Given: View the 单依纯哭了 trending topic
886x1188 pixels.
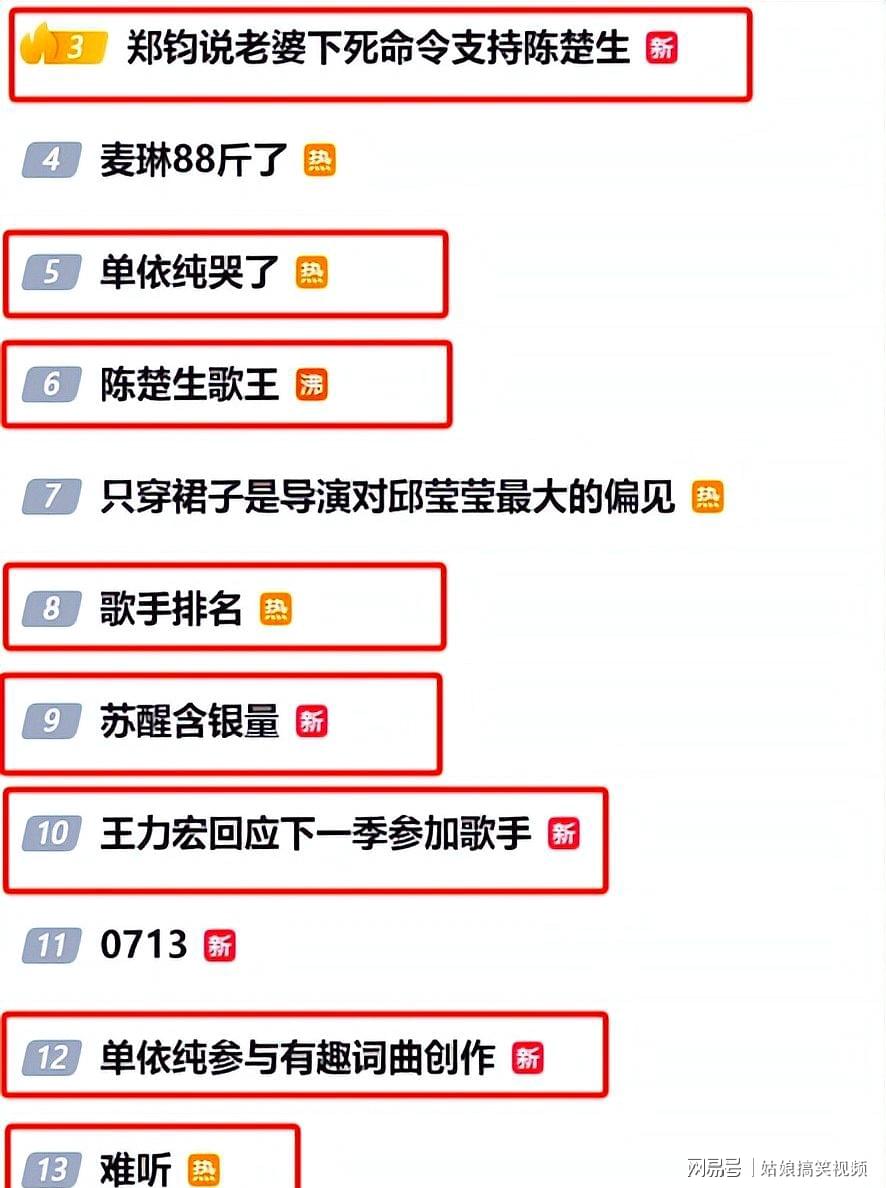Looking at the screenshot, I should tap(189, 273).
